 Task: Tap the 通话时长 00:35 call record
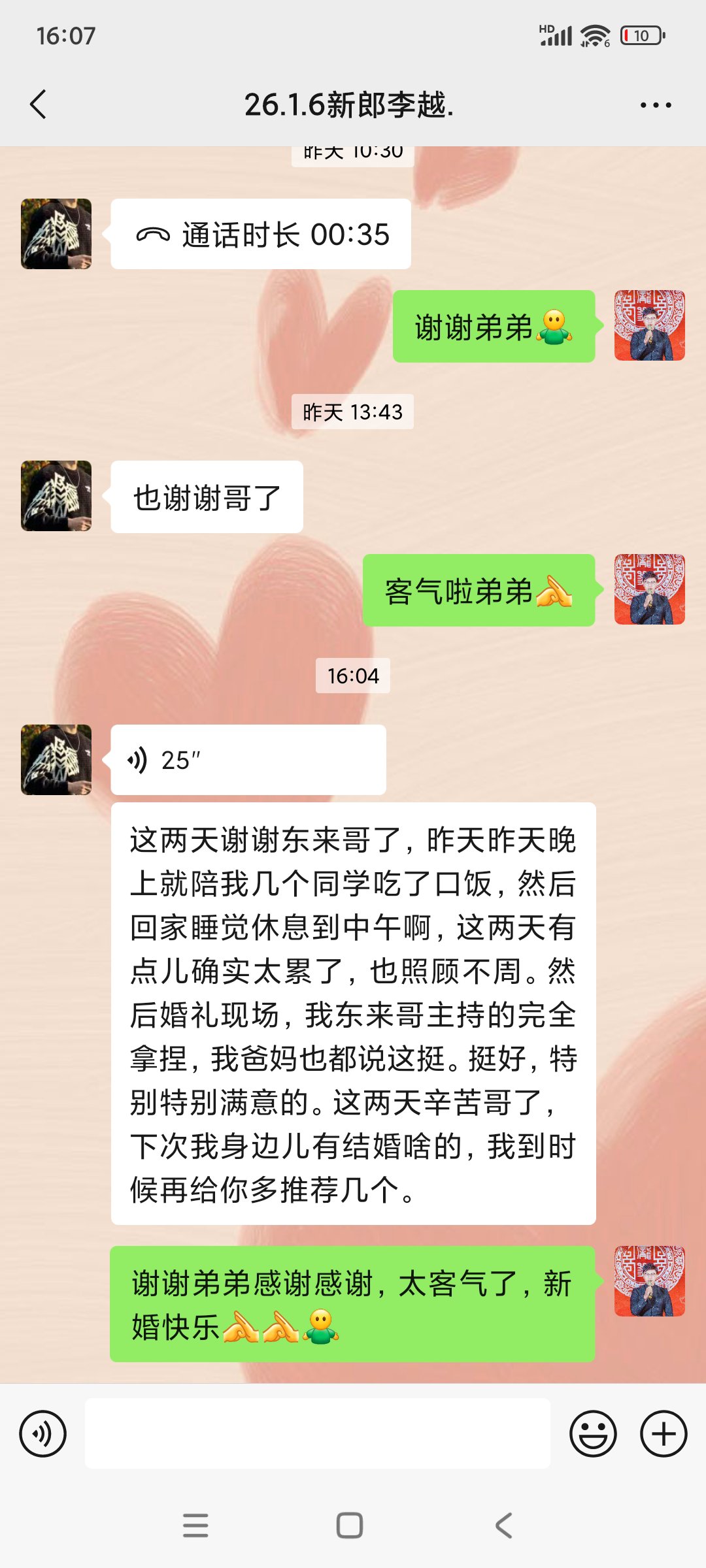[261, 234]
